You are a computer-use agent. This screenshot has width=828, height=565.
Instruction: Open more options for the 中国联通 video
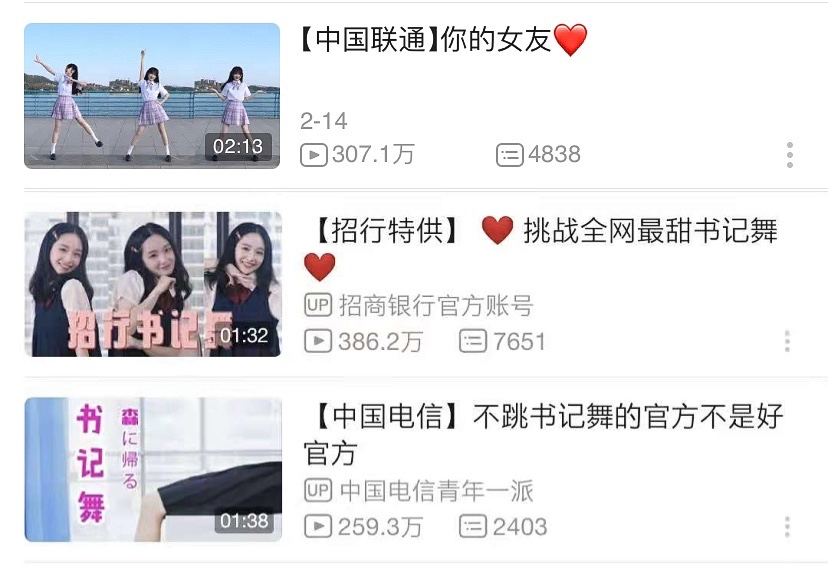789,155
